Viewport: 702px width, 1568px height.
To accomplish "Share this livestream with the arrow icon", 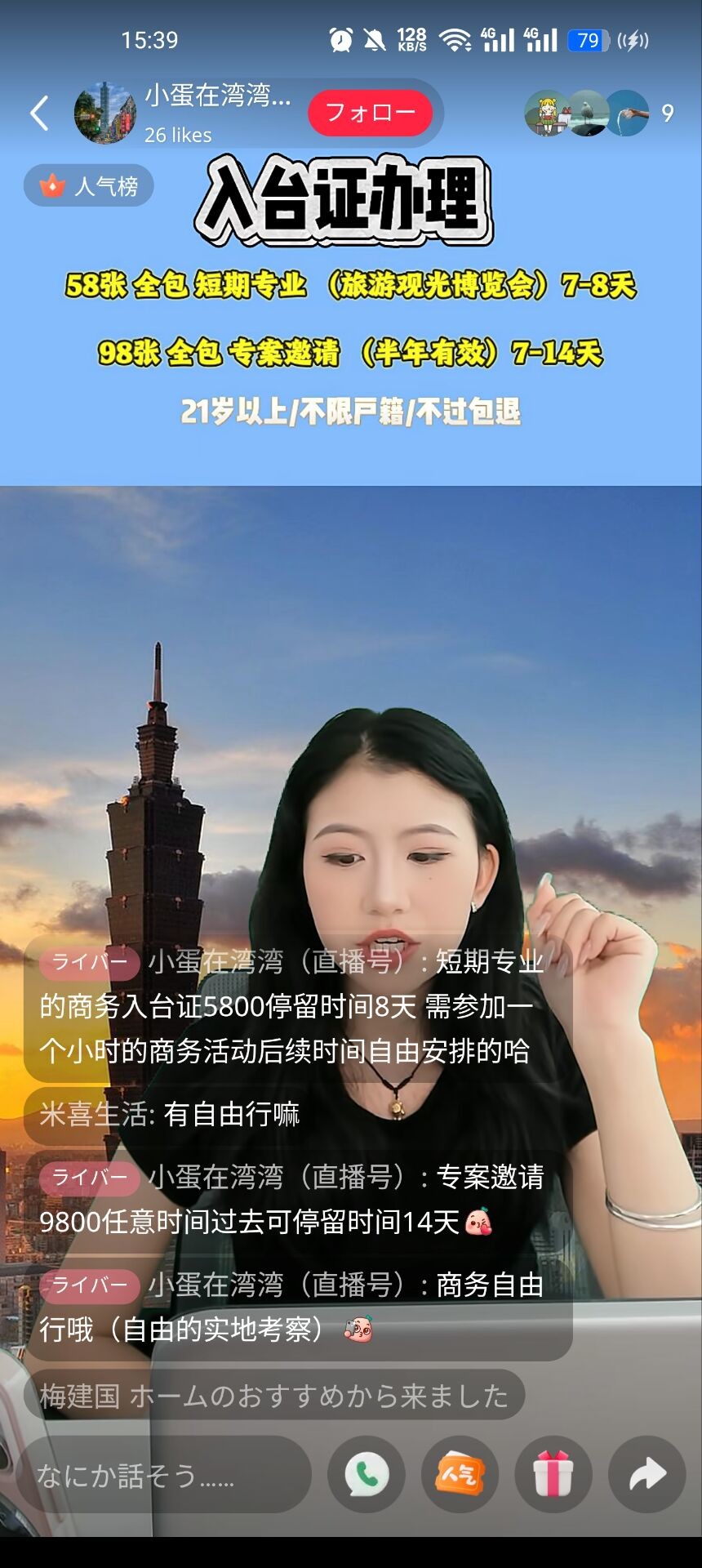I will tap(647, 1475).
